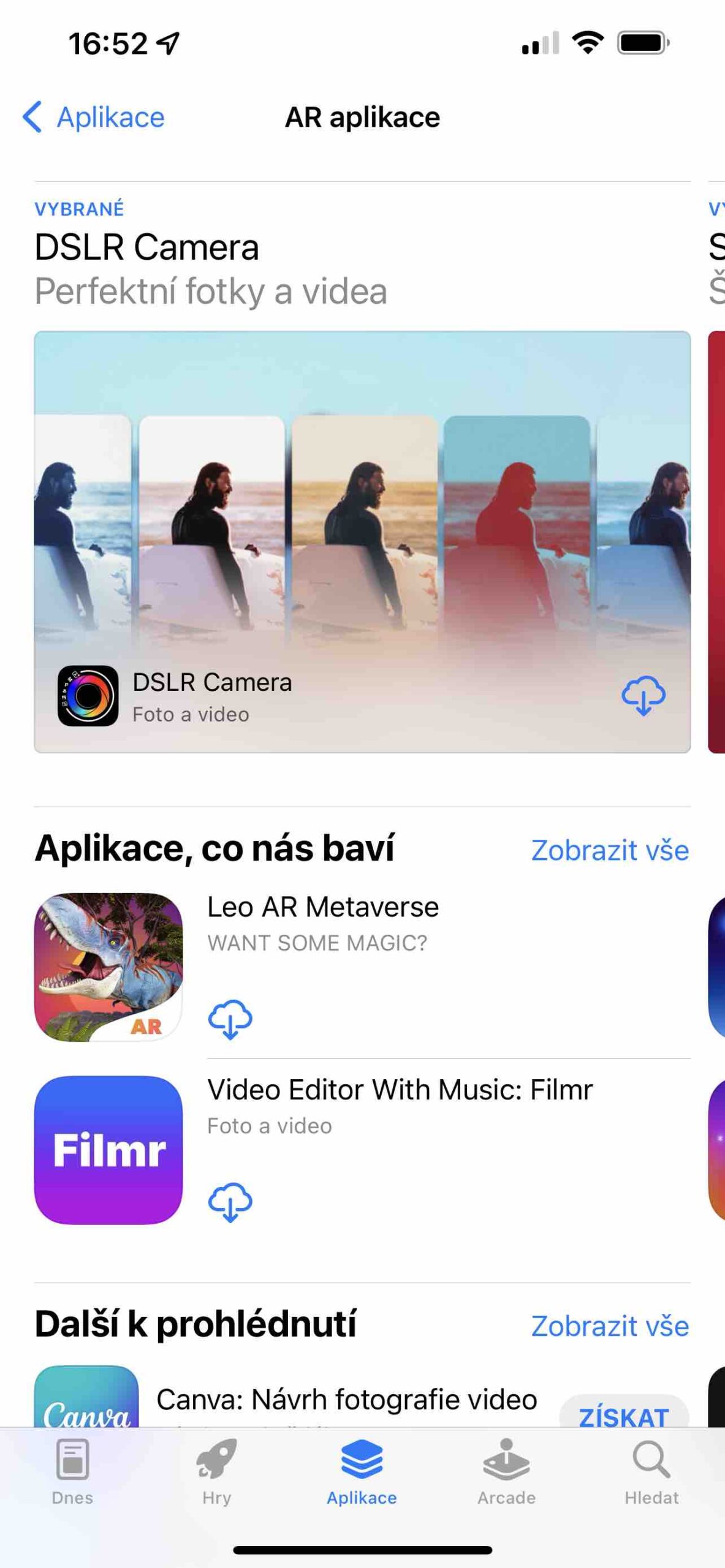Open Zobrazit vše for Další k prohlédnutí
This screenshot has height=1568, width=725.
coord(610,1326)
